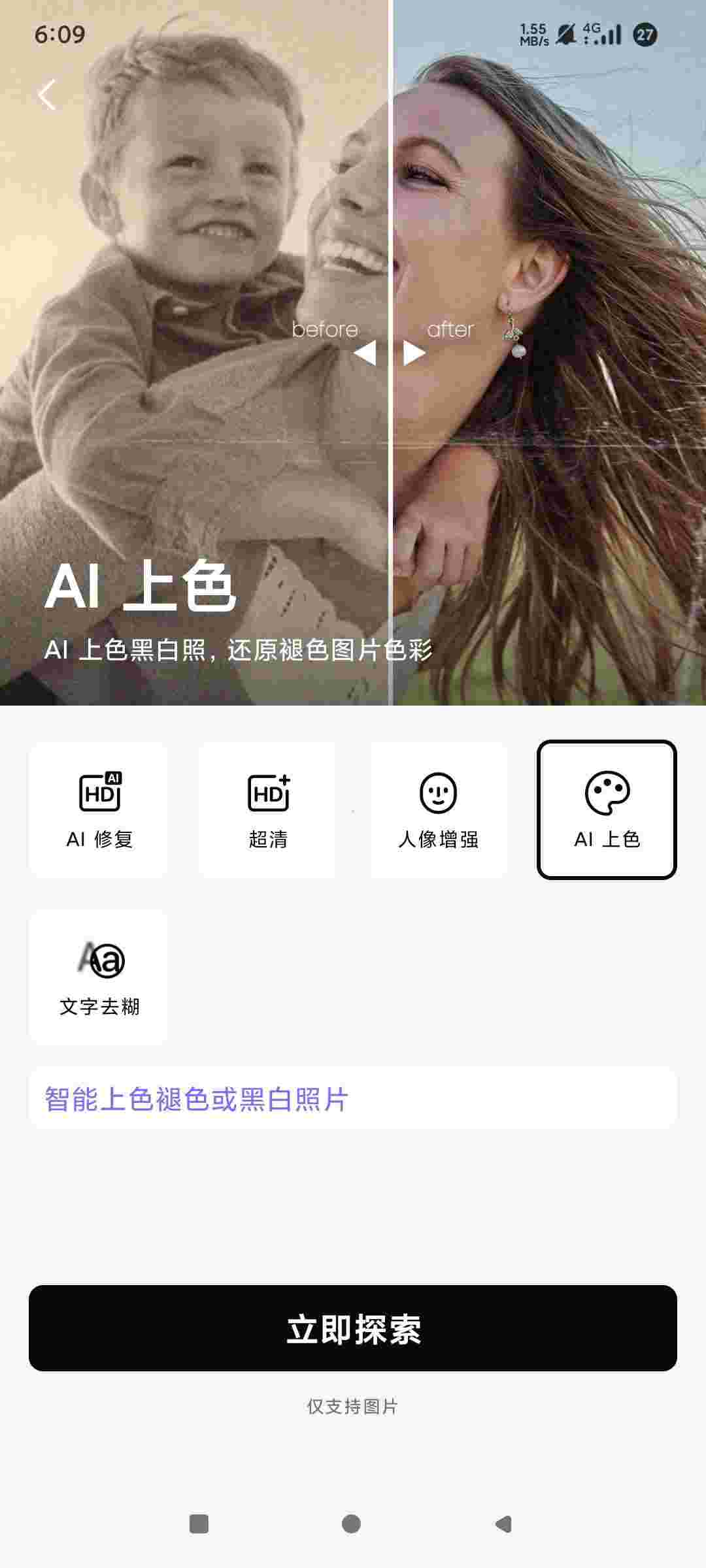706x1568 pixels.
Task: Open the 文字去糊 feature
Action: [99, 977]
